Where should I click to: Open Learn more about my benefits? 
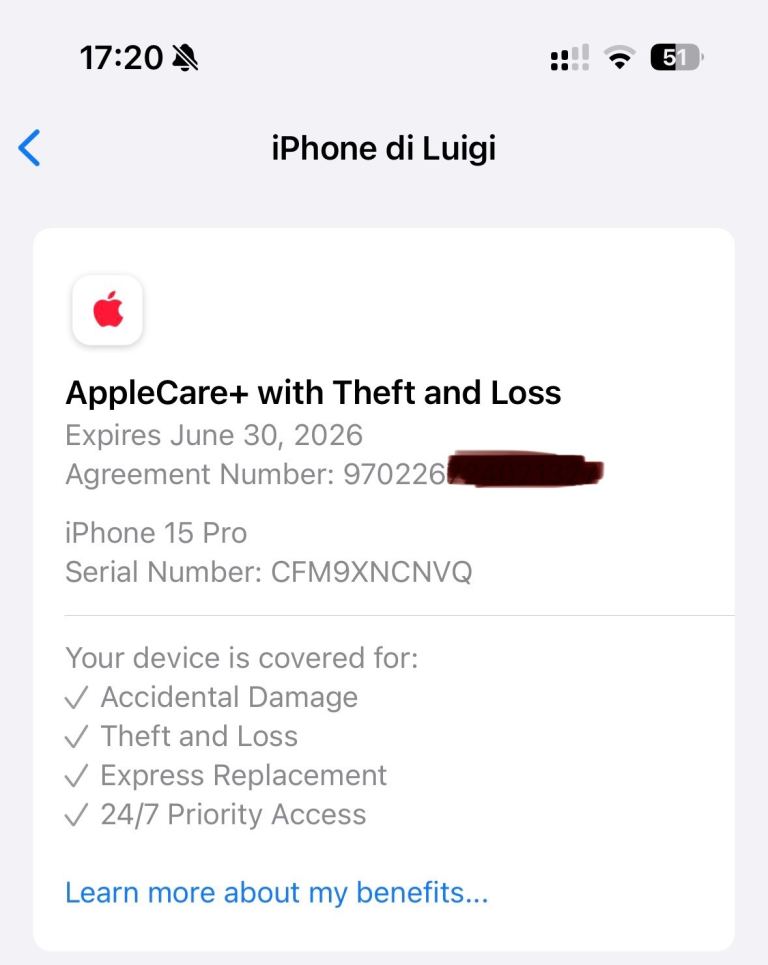[x=275, y=892]
